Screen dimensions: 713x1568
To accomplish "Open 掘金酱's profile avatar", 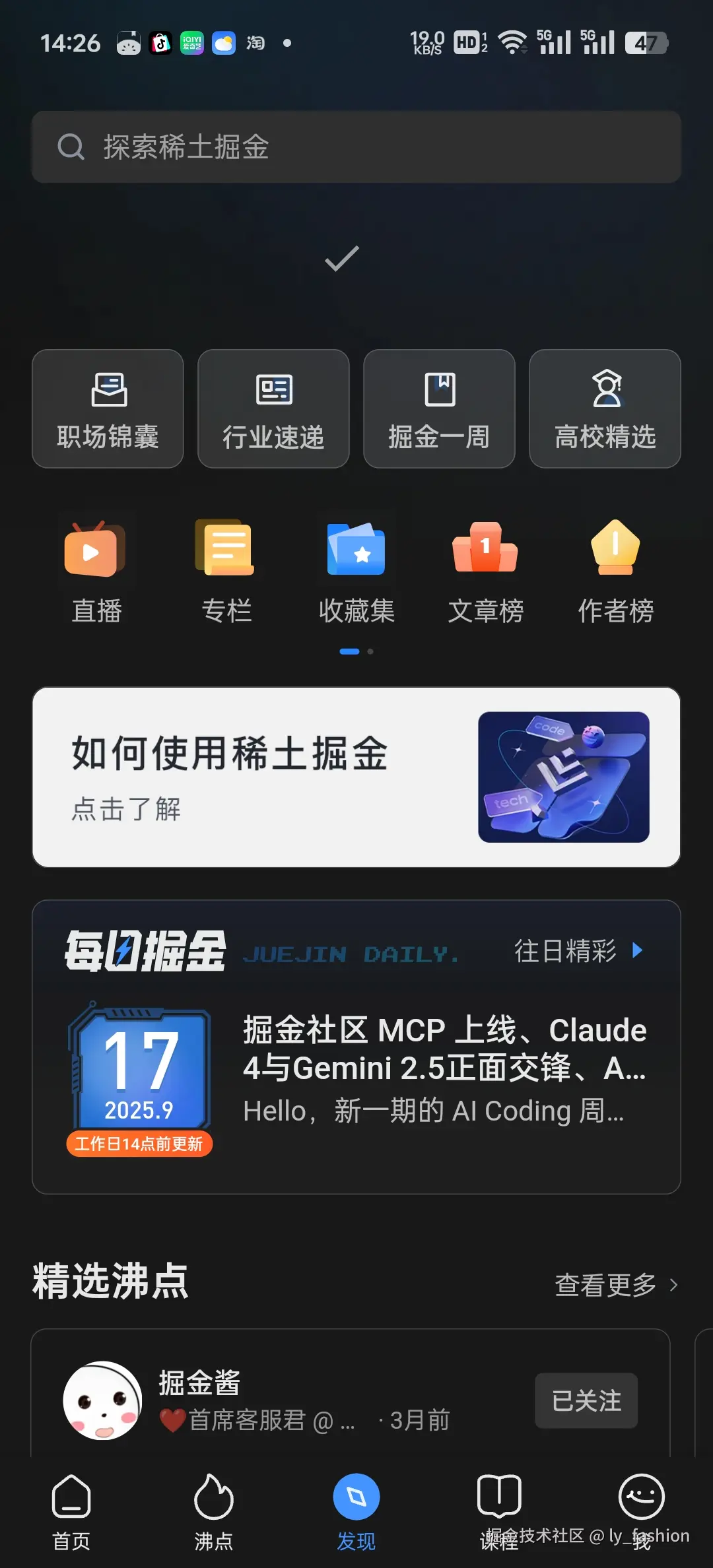I will coord(102,1400).
